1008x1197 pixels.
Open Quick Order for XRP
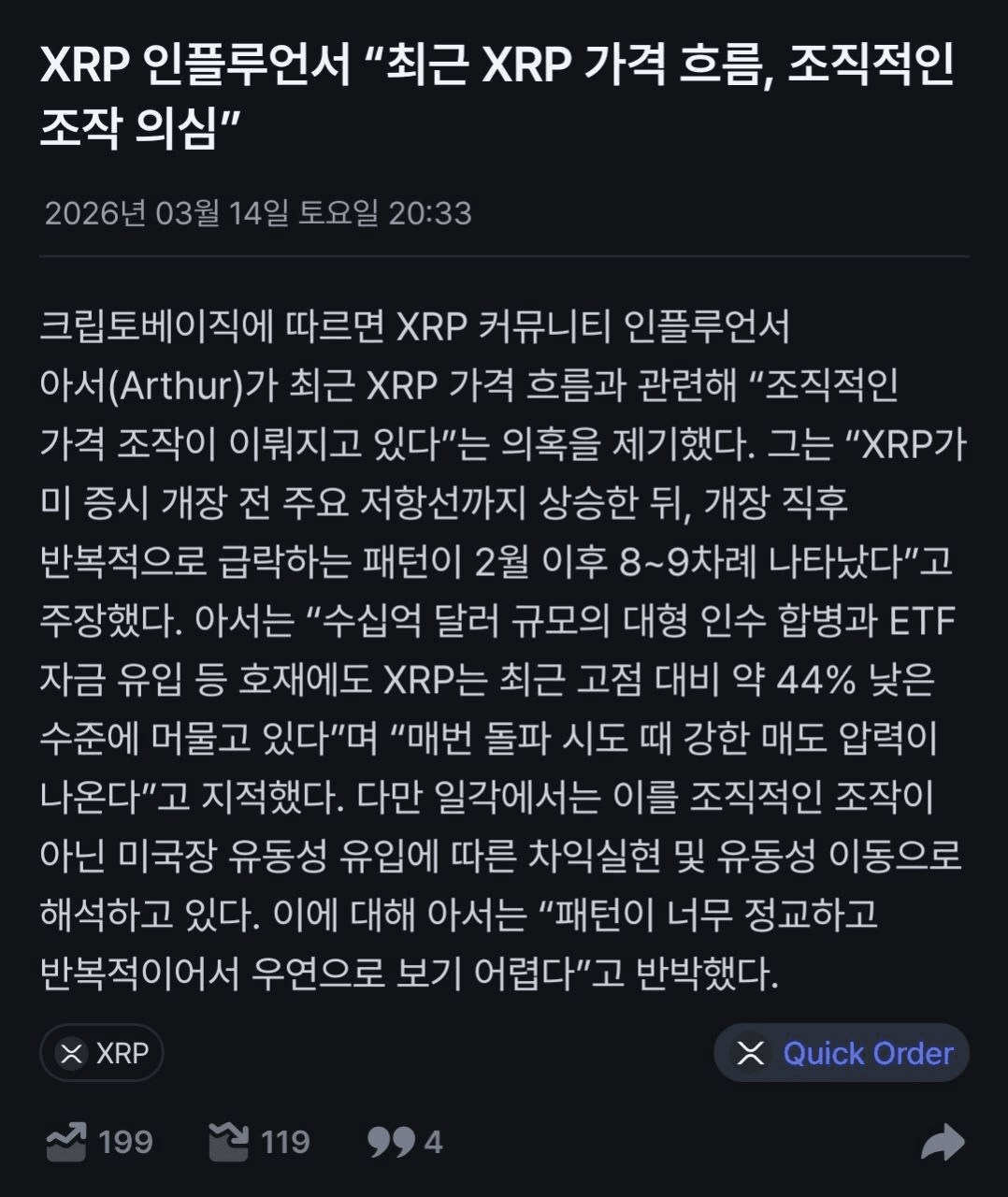tap(842, 1053)
